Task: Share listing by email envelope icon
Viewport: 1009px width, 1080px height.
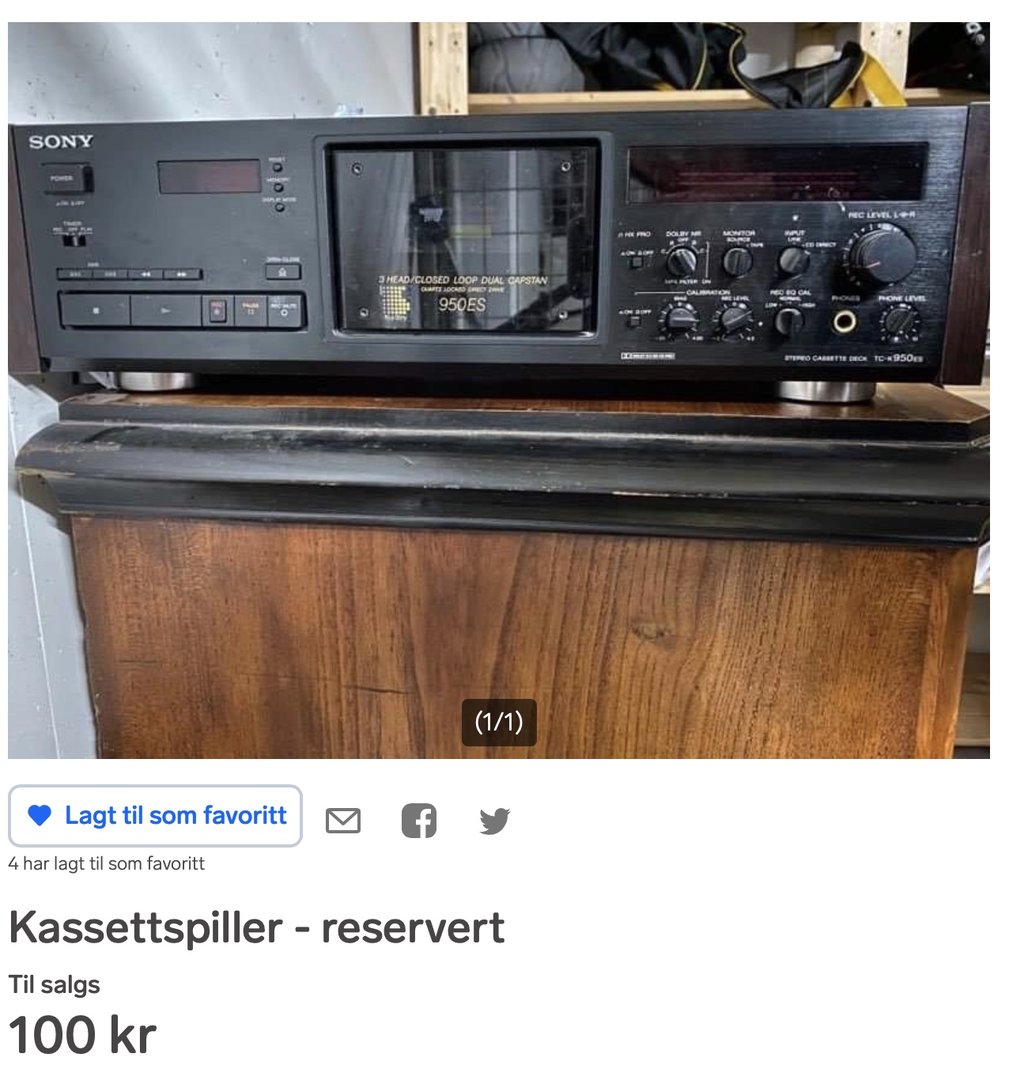Action: click(x=343, y=821)
